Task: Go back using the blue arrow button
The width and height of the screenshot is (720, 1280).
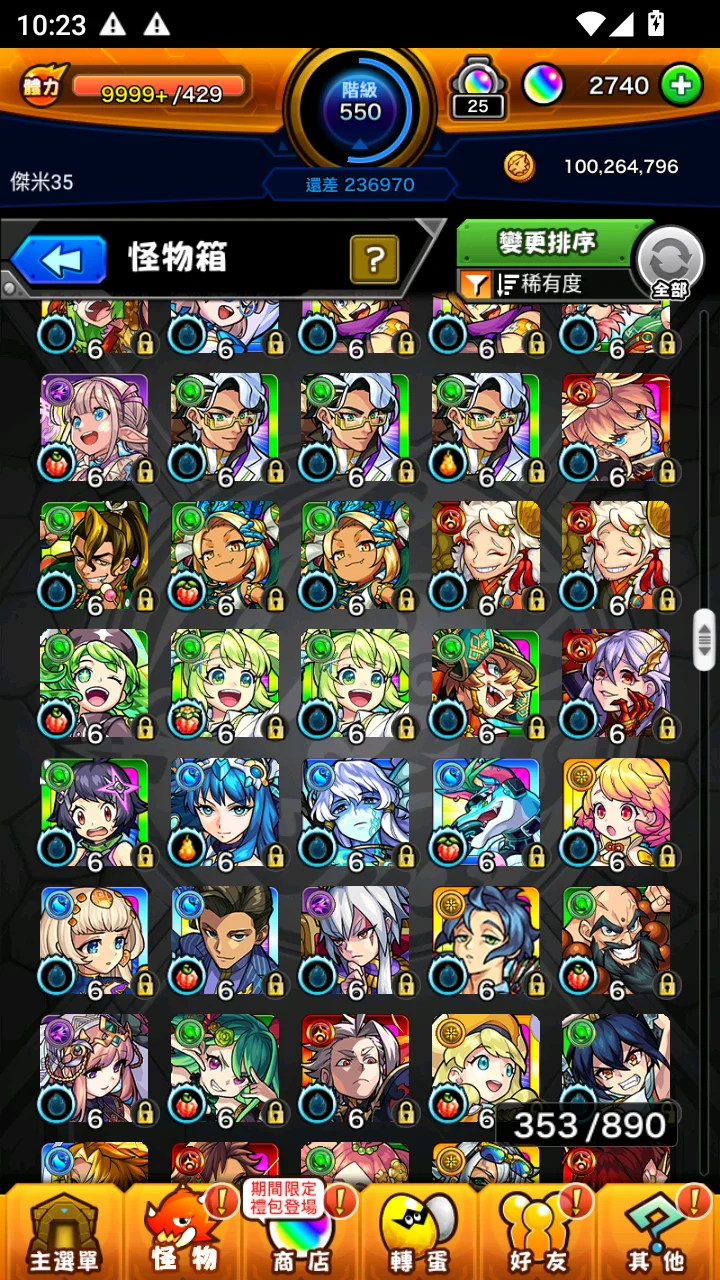Action: coord(60,260)
